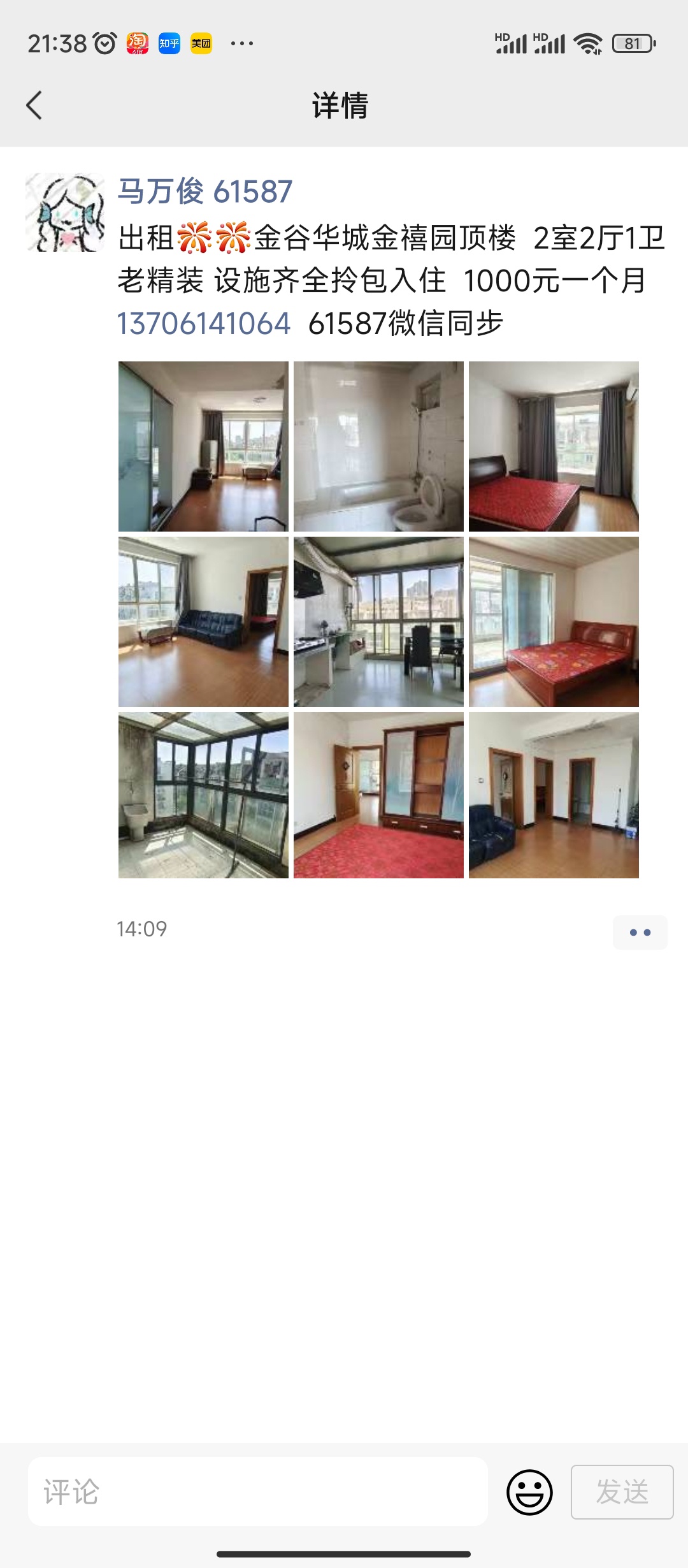Open the two-dot like and comment menu
The width and height of the screenshot is (688, 1568).
click(640, 933)
